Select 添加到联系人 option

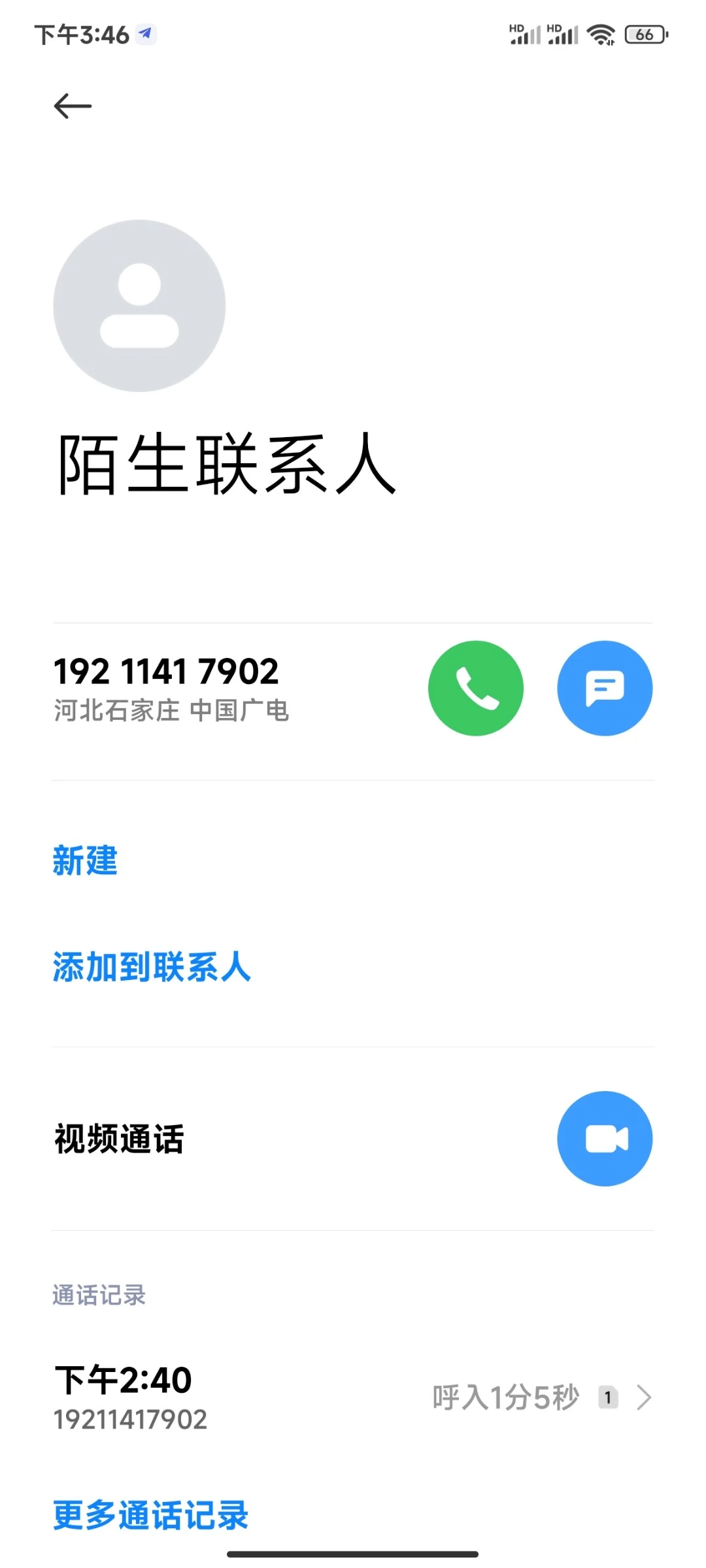(152, 967)
